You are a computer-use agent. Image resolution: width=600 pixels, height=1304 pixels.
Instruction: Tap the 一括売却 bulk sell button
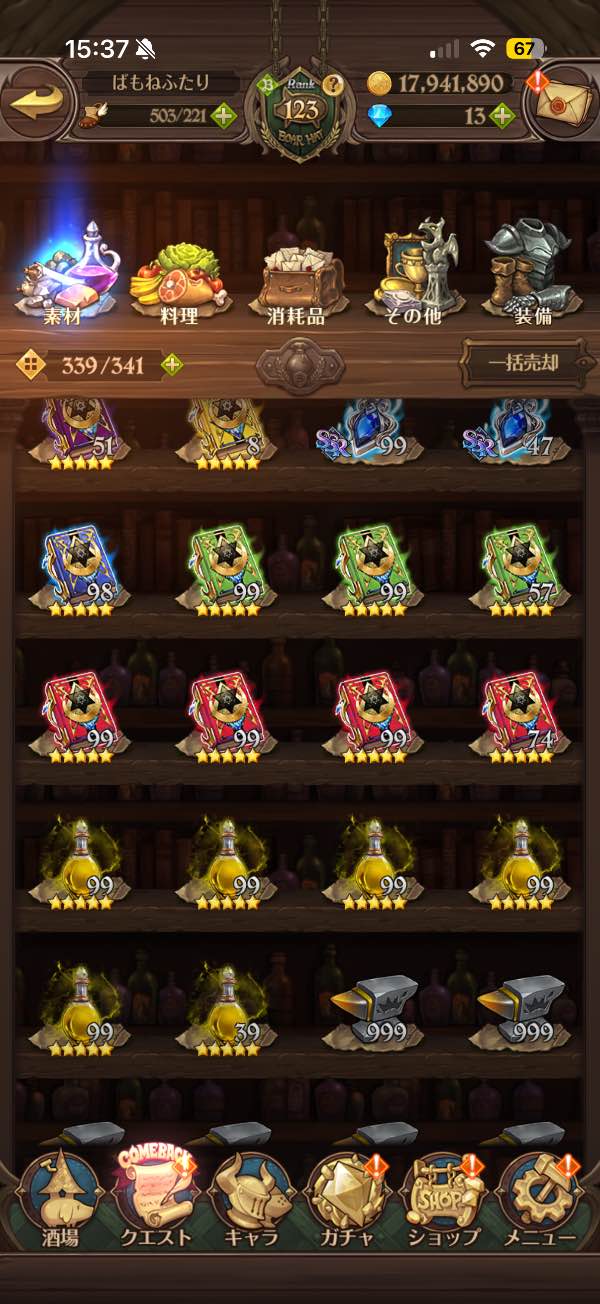coord(525,363)
